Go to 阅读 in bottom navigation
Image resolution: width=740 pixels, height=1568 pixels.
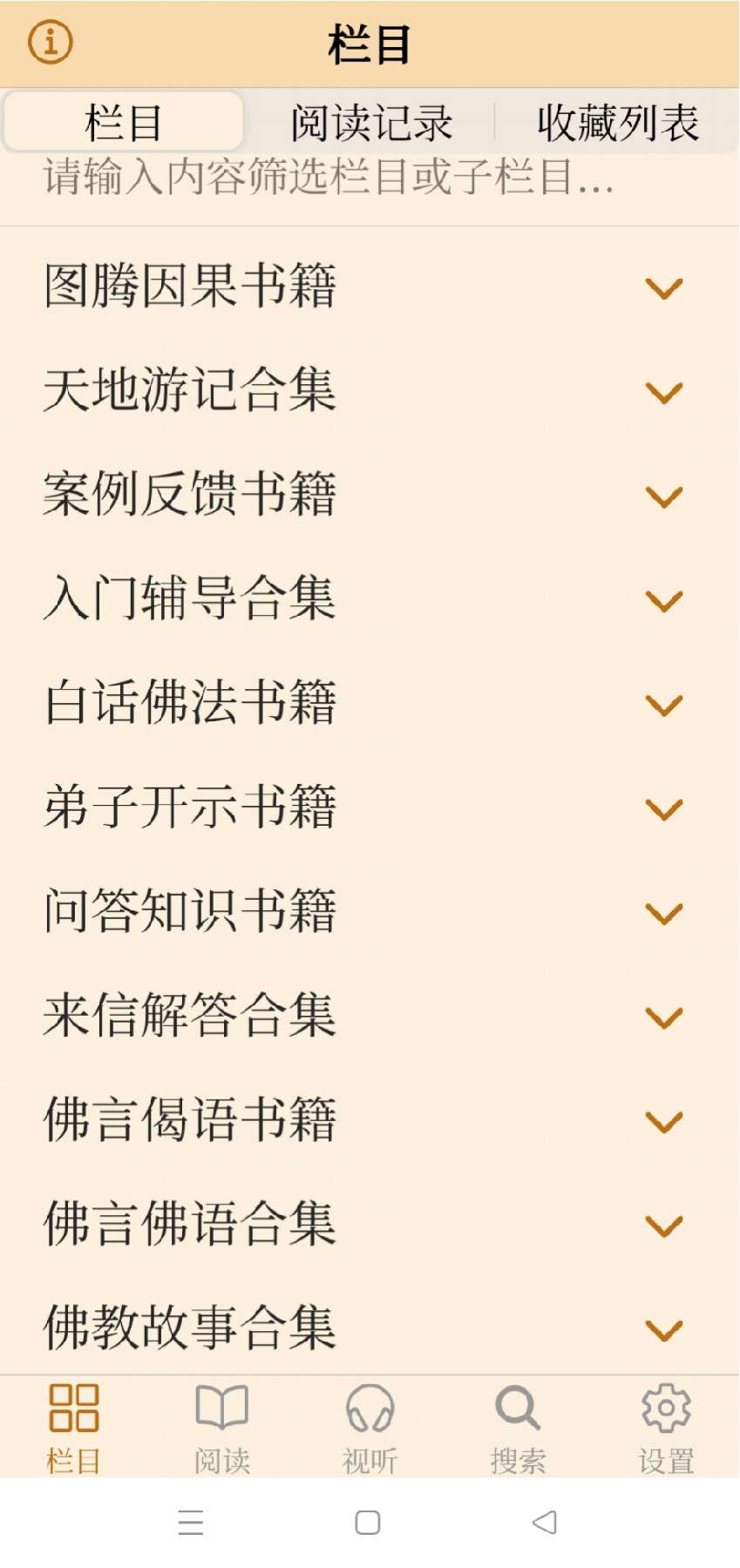pyautogui.click(x=222, y=1428)
